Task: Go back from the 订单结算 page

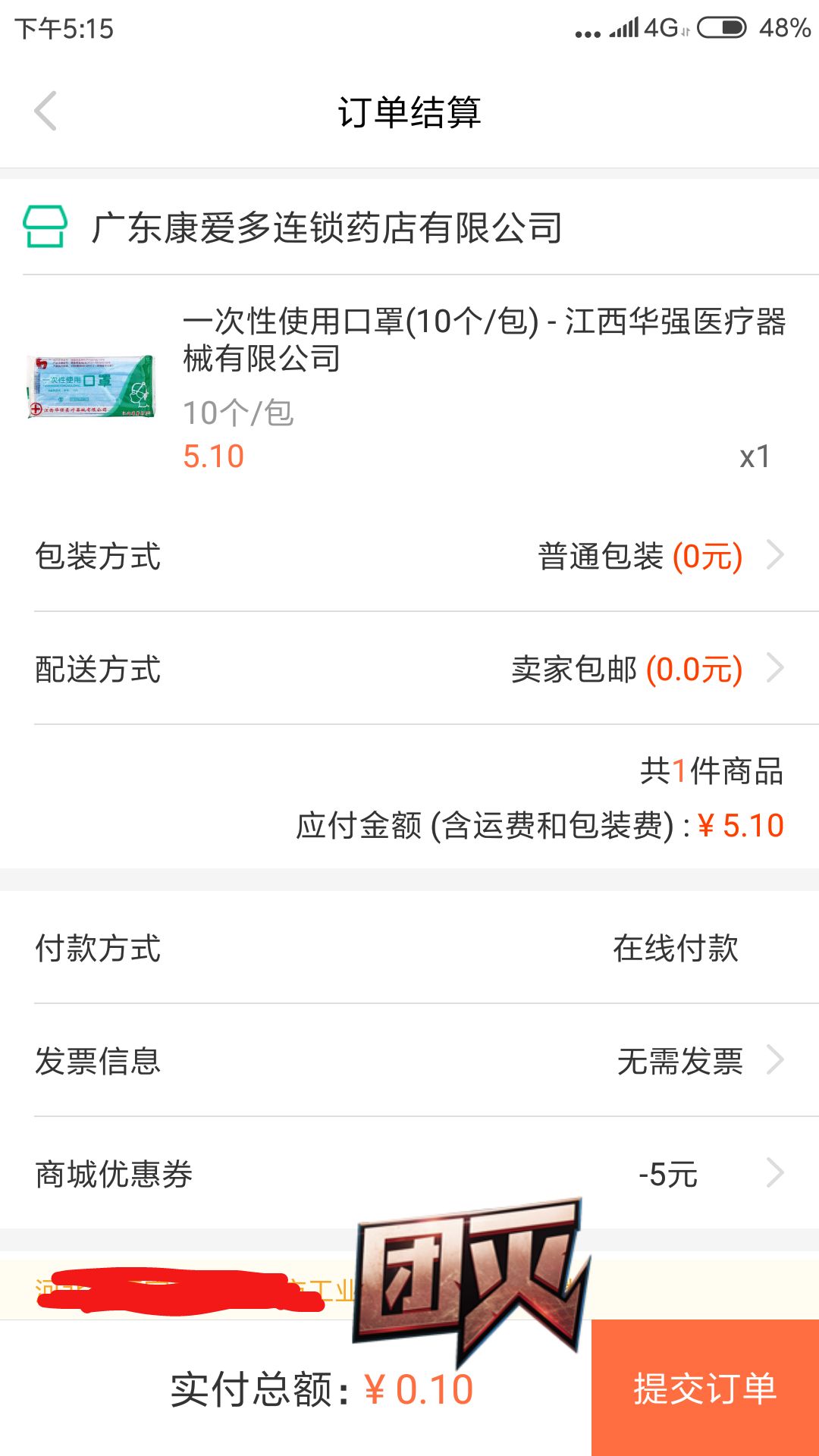Action: (x=45, y=111)
